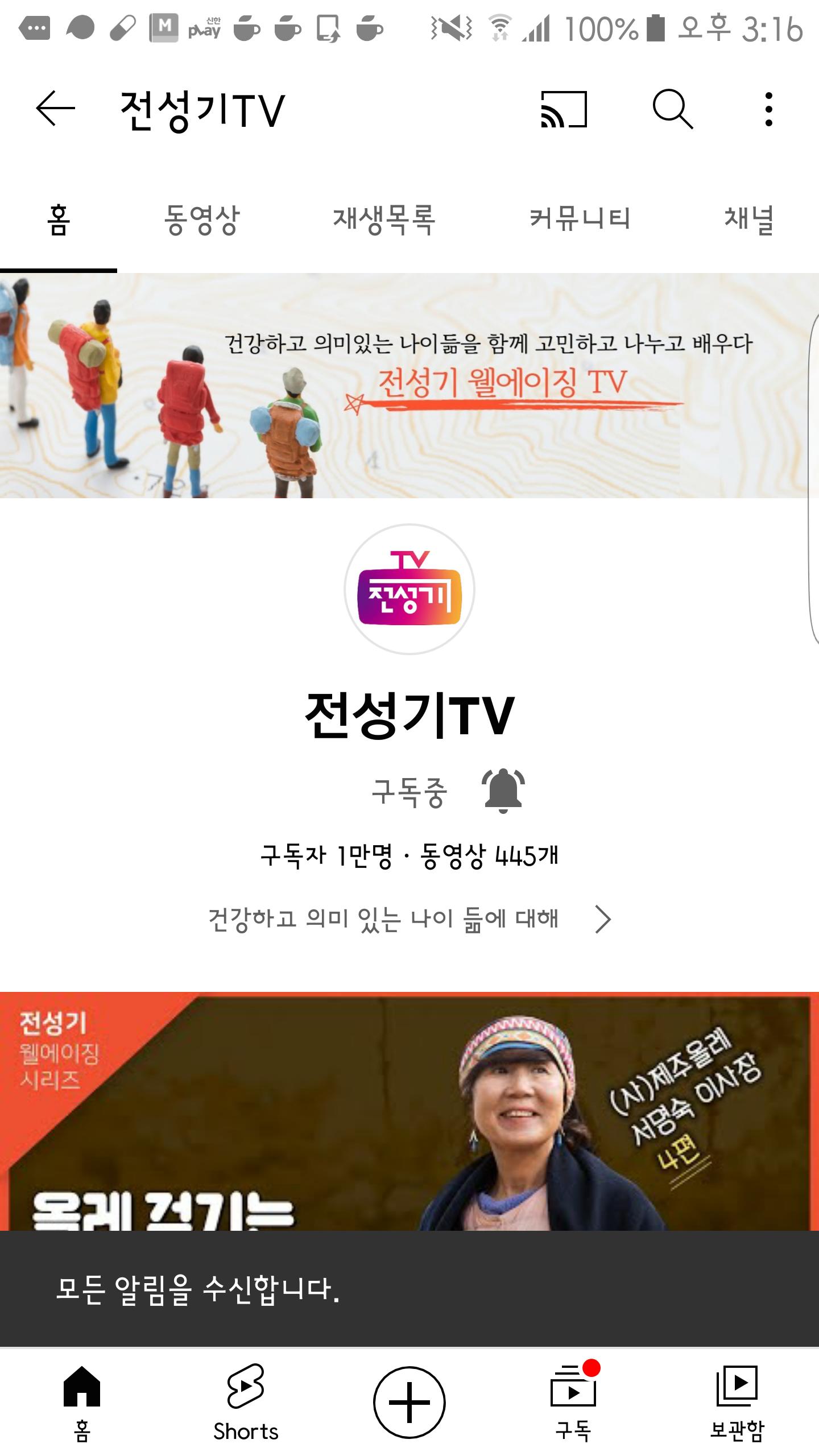The width and height of the screenshot is (819, 1456).
Task: Open the 보관함 library tab
Action: point(737,1403)
